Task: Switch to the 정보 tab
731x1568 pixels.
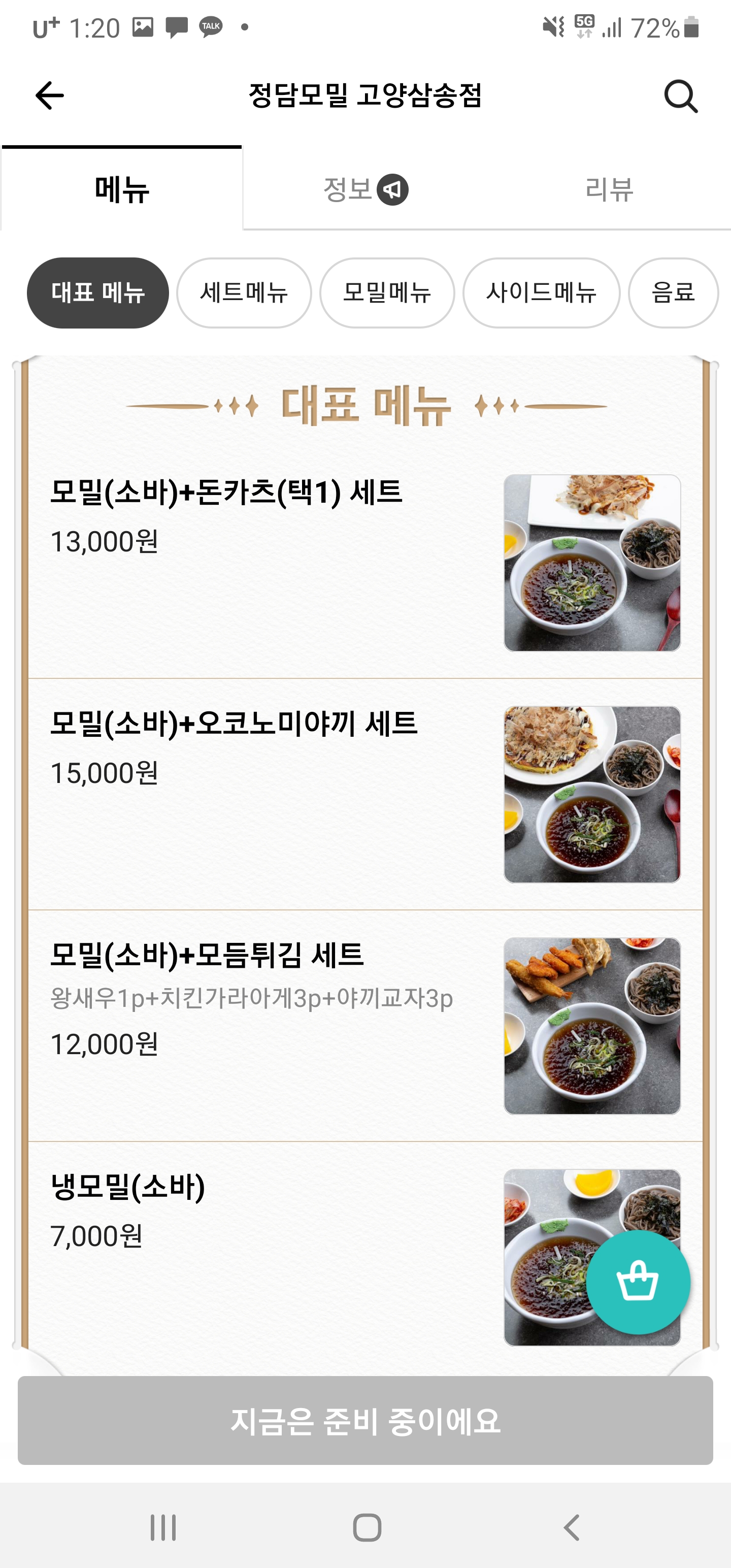Action: coord(365,189)
